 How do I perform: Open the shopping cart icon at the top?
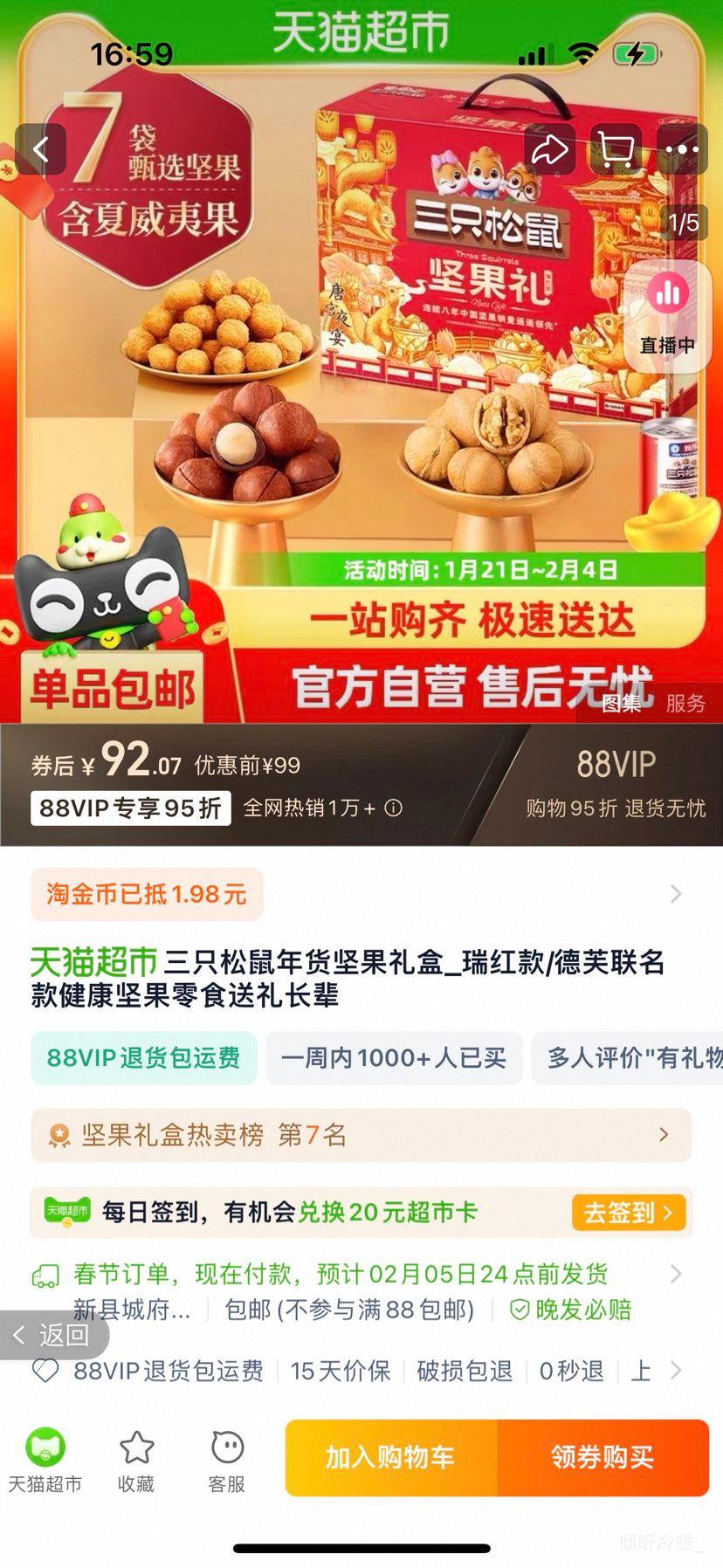[x=616, y=149]
